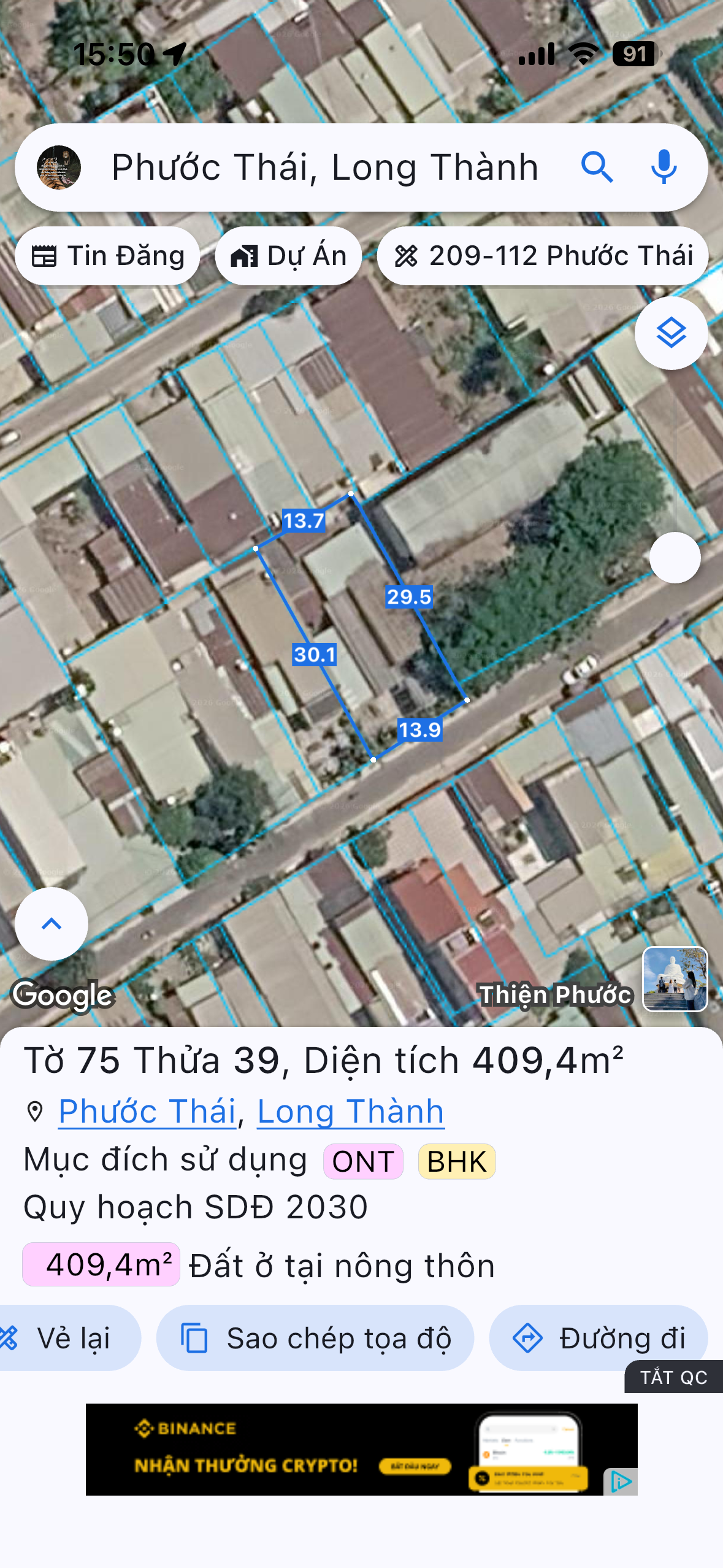Open the profile avatar in the search bar
The image size is (723, 1568).
point(59,167)
